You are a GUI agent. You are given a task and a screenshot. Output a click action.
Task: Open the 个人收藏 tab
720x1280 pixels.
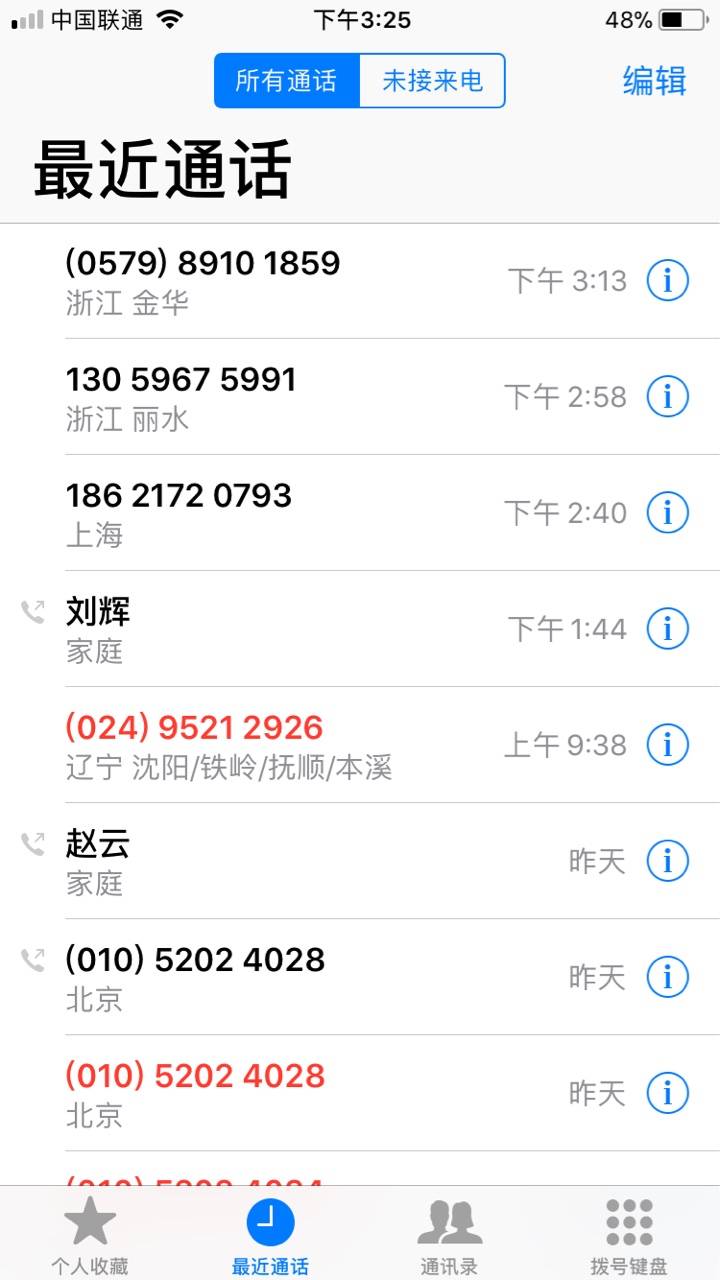pos(90,1236)
